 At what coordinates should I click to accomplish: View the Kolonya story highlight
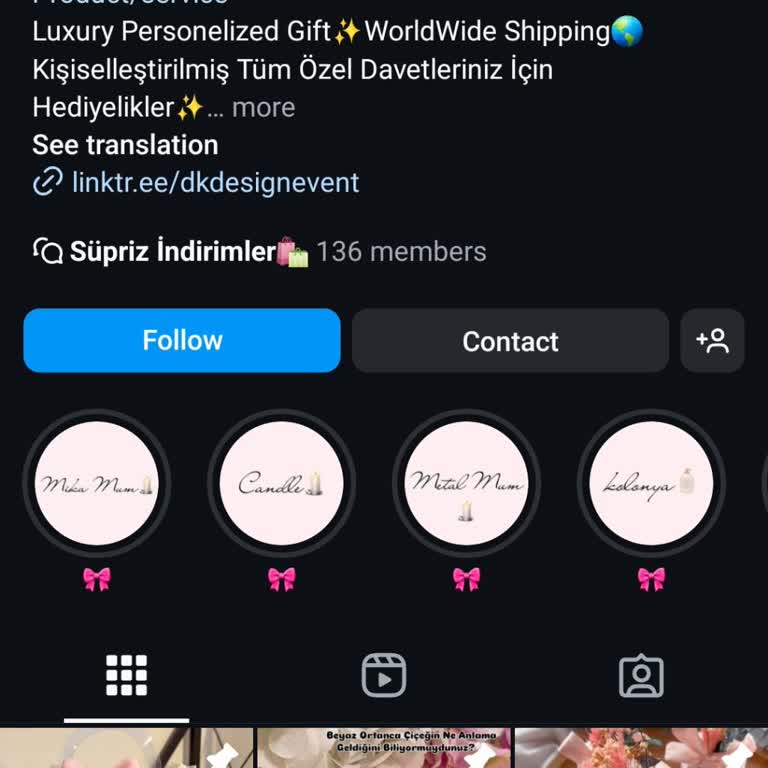tap(651, 484)
